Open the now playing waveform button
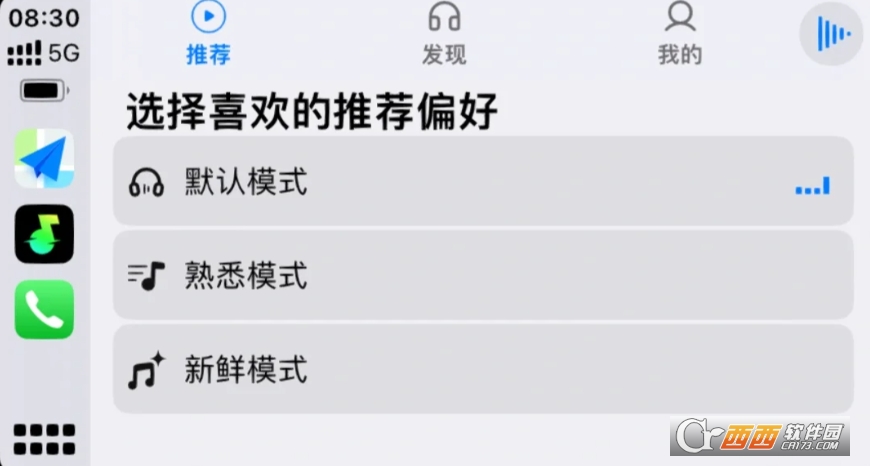Screen dimensions: 870x466 coord(831,34)
